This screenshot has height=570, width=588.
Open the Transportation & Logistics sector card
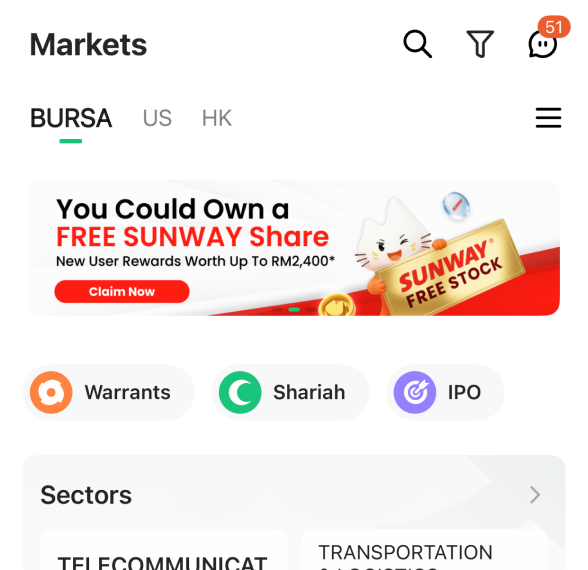coord(424,550)
